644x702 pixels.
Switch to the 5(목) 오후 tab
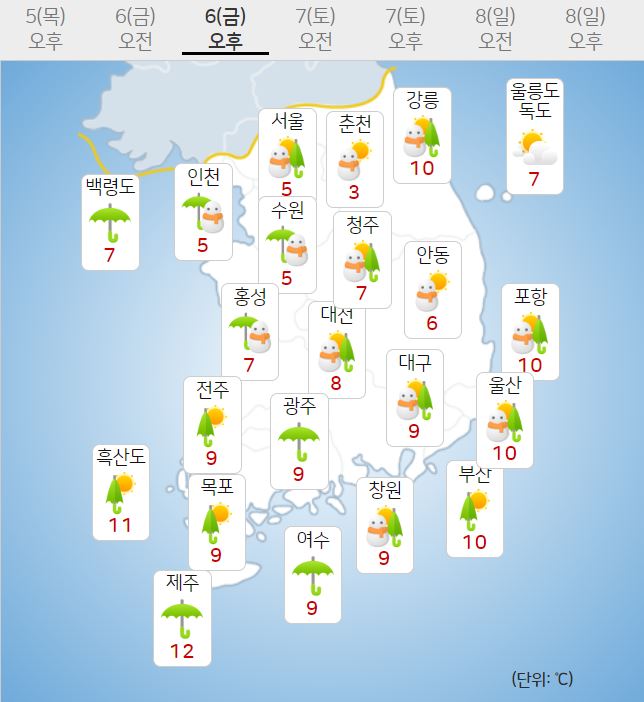(45, 28)
